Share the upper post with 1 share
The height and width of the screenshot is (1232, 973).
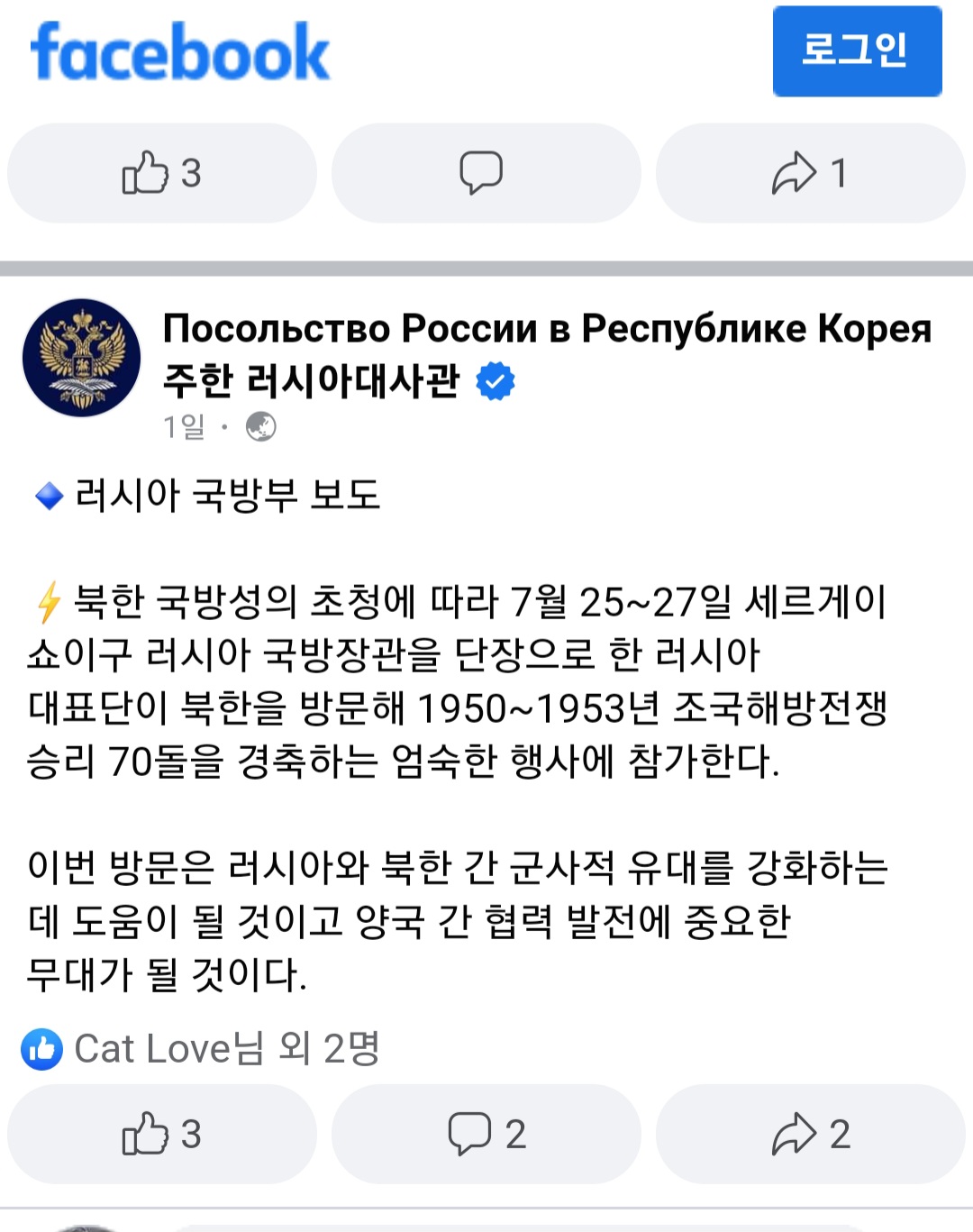(810, 173)
